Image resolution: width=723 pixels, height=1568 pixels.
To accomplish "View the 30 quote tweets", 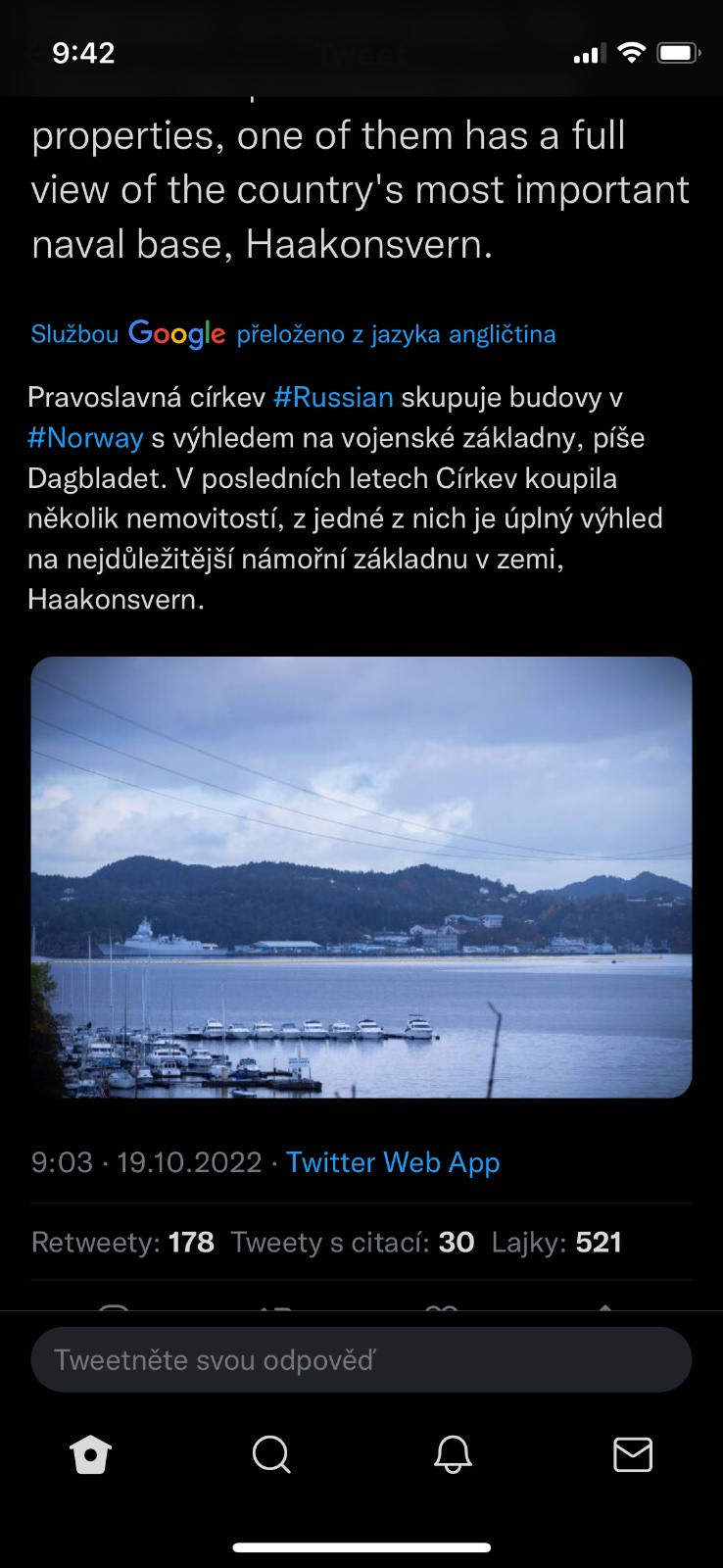I will point(353,1243).
